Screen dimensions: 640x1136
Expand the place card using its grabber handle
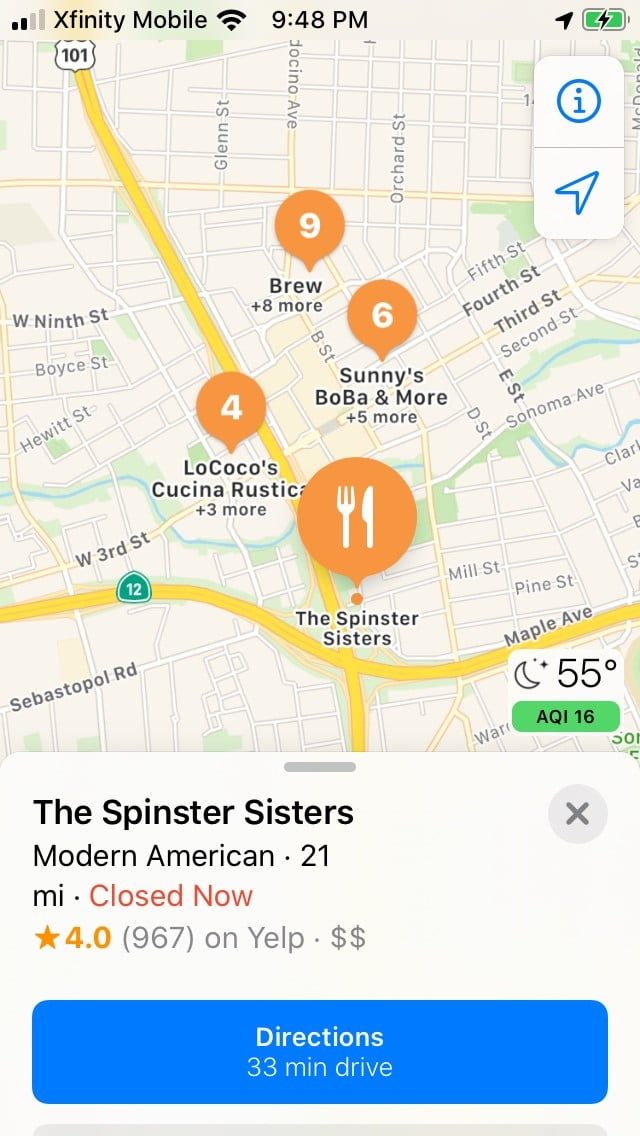(320, 767)
